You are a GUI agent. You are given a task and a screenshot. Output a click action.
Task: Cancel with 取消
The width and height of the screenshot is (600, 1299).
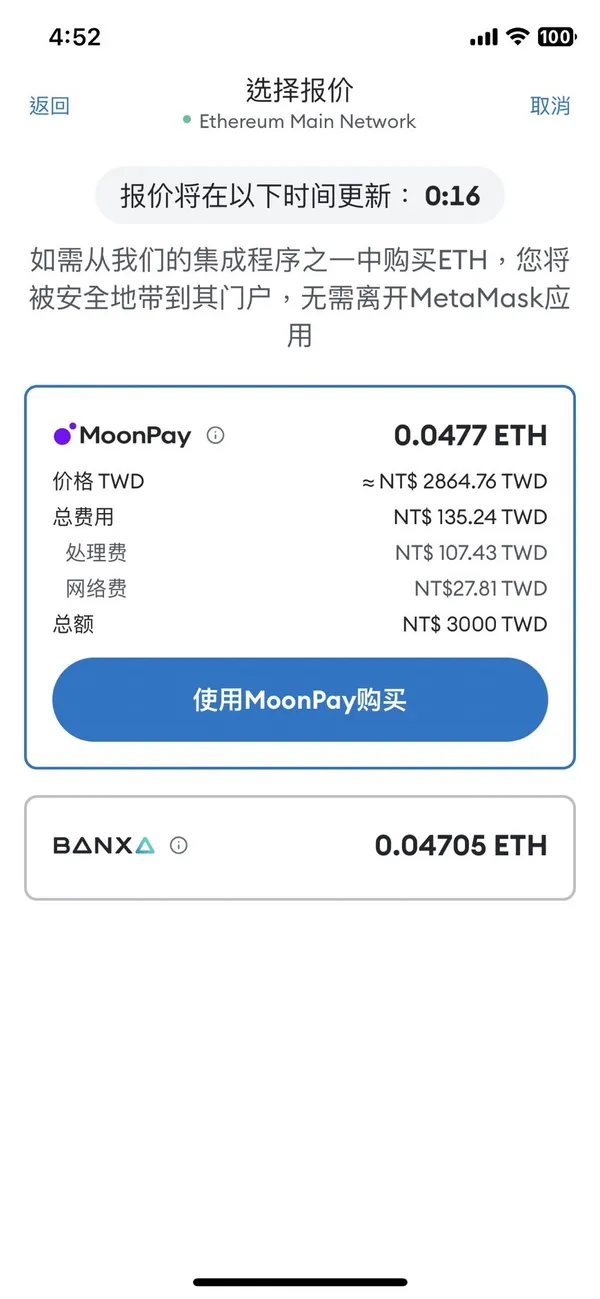click(x=549, y=106)
